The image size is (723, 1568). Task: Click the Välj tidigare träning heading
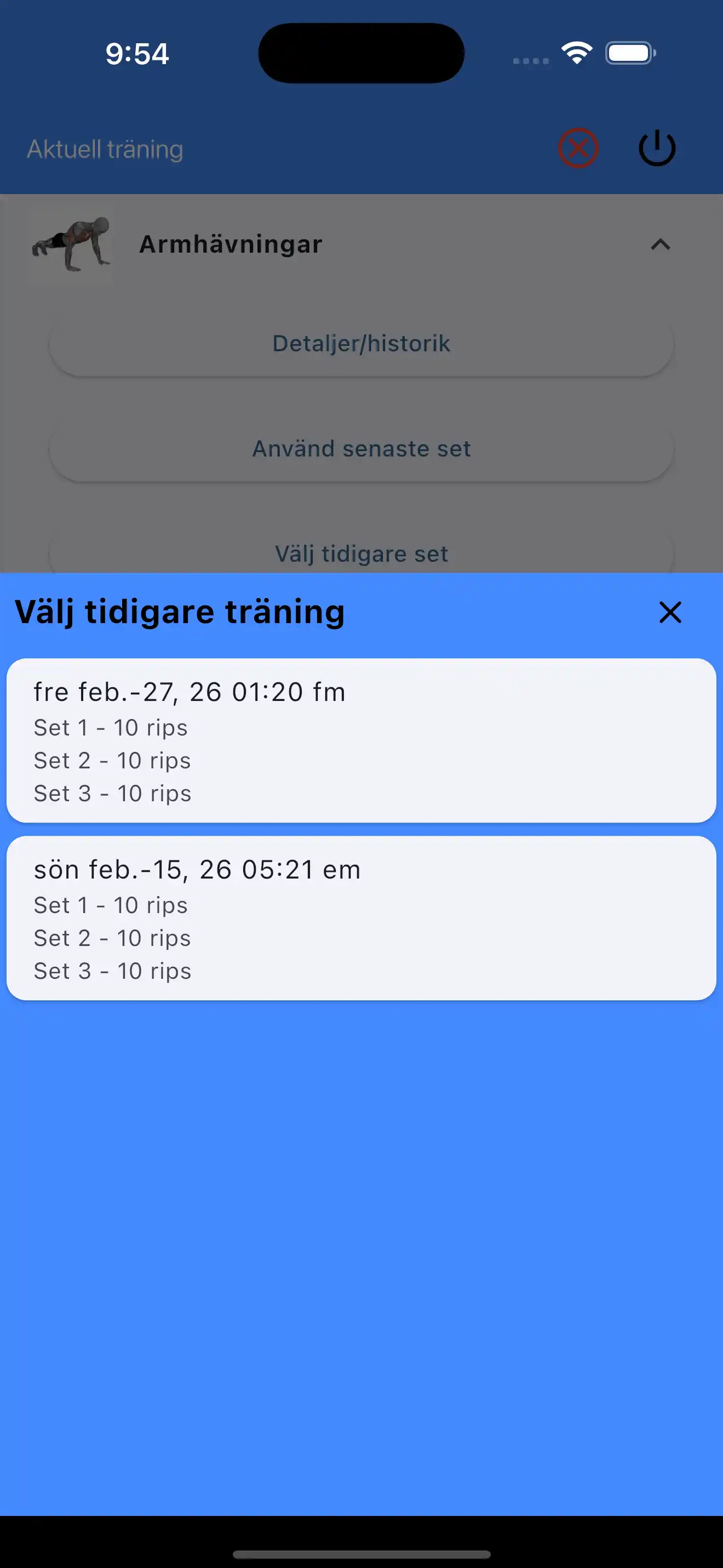point(180,612)
